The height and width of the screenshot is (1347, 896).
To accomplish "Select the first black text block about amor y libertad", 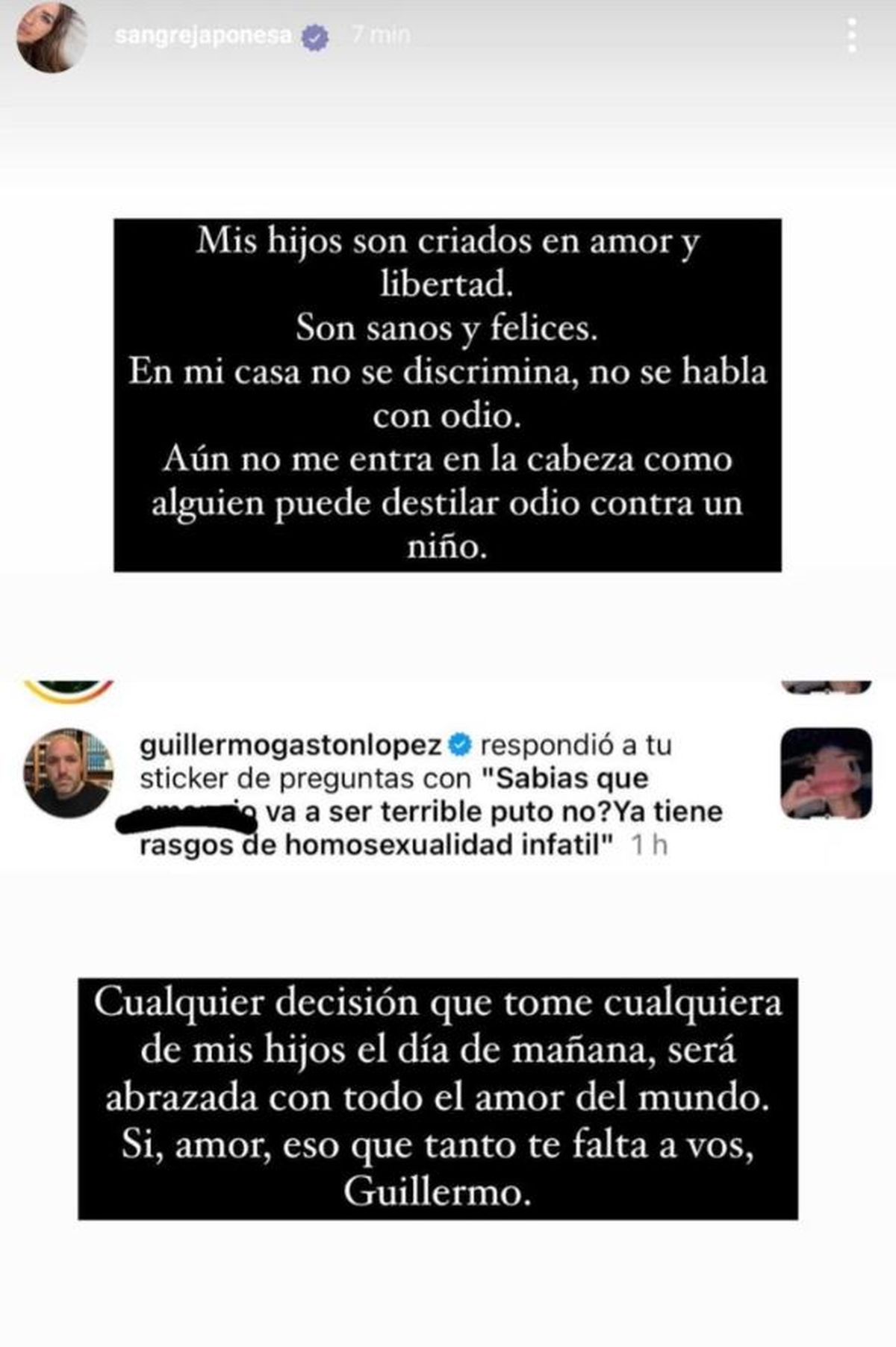I will click(x=448, y=392).
